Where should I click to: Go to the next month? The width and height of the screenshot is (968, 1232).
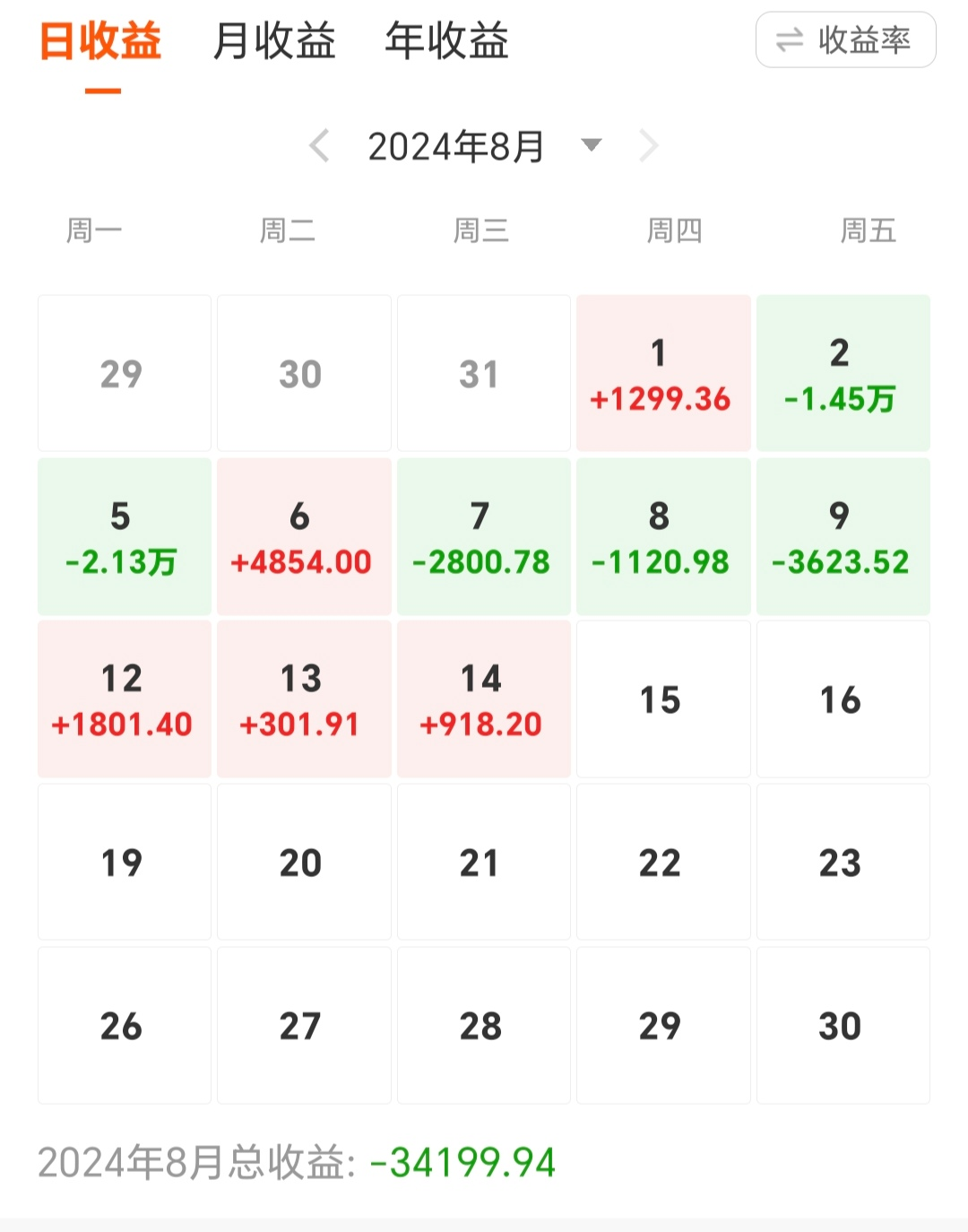click(648, 145)
